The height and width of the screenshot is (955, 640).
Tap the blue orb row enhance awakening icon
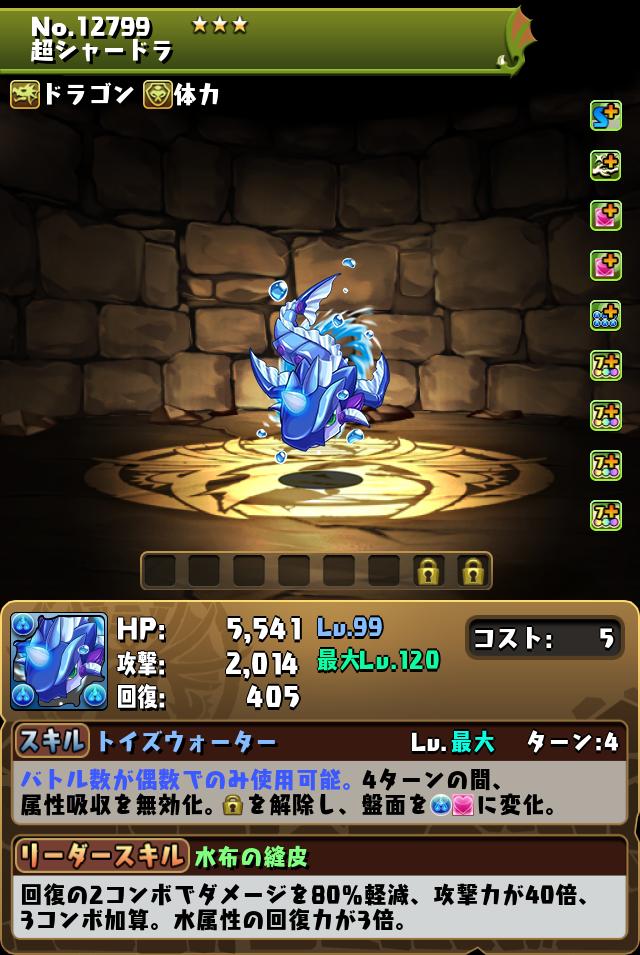pos(605,315)
